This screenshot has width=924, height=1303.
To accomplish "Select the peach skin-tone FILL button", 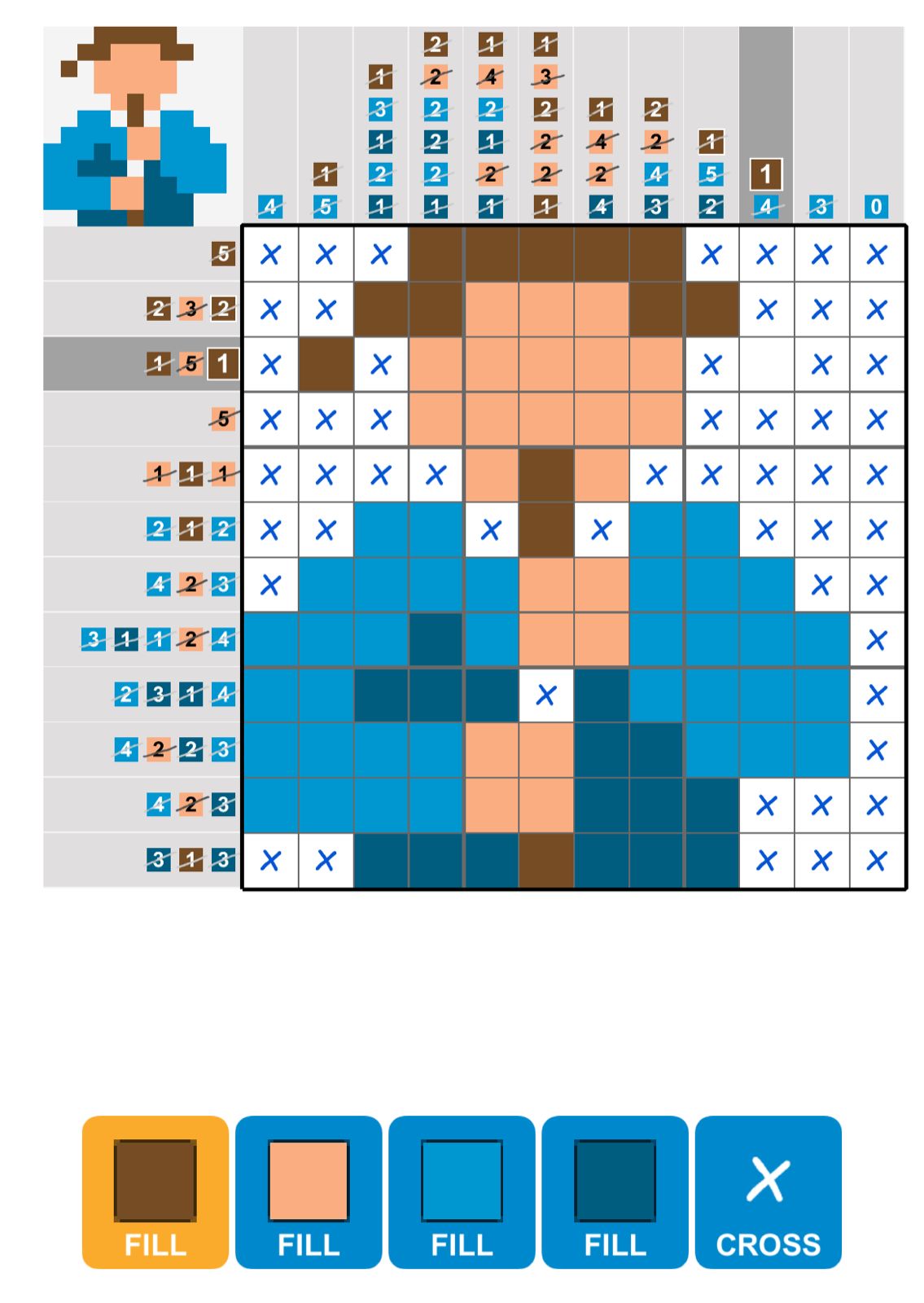I will point(308,1191).
